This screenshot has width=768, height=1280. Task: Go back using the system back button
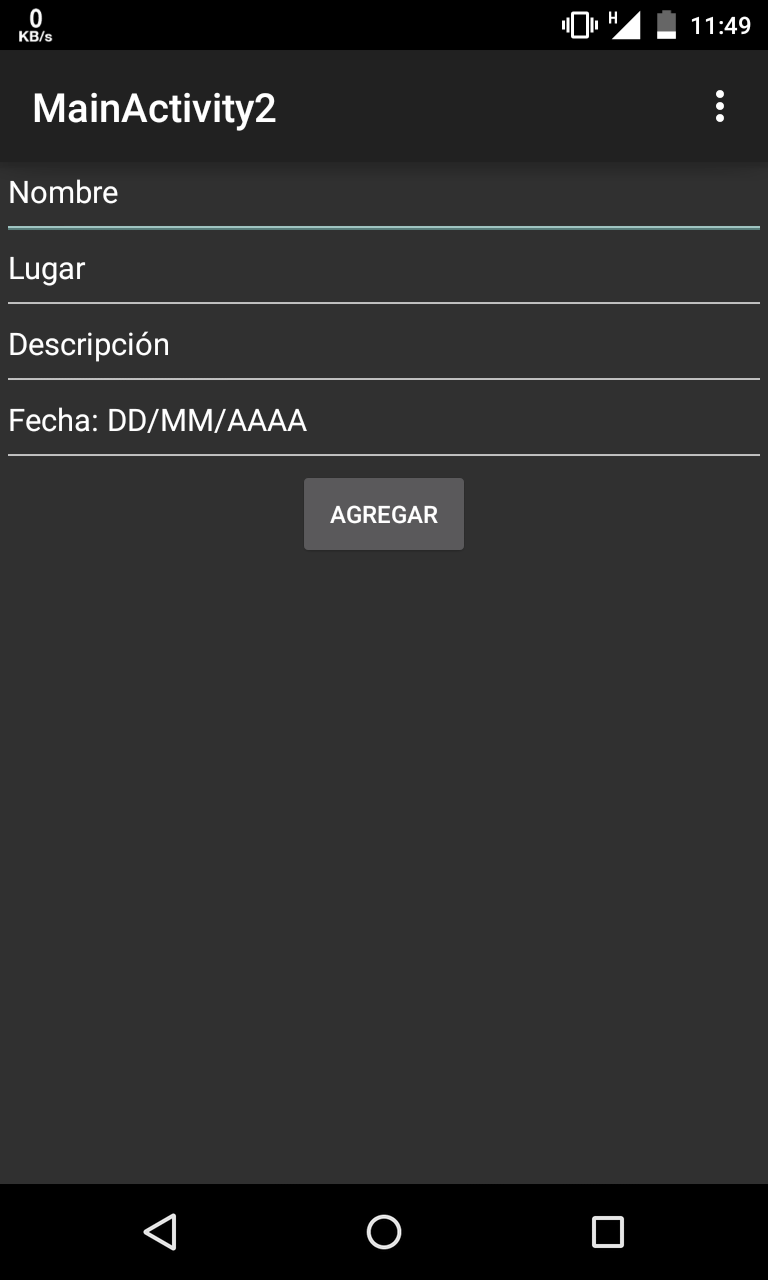coord(160,1232)
